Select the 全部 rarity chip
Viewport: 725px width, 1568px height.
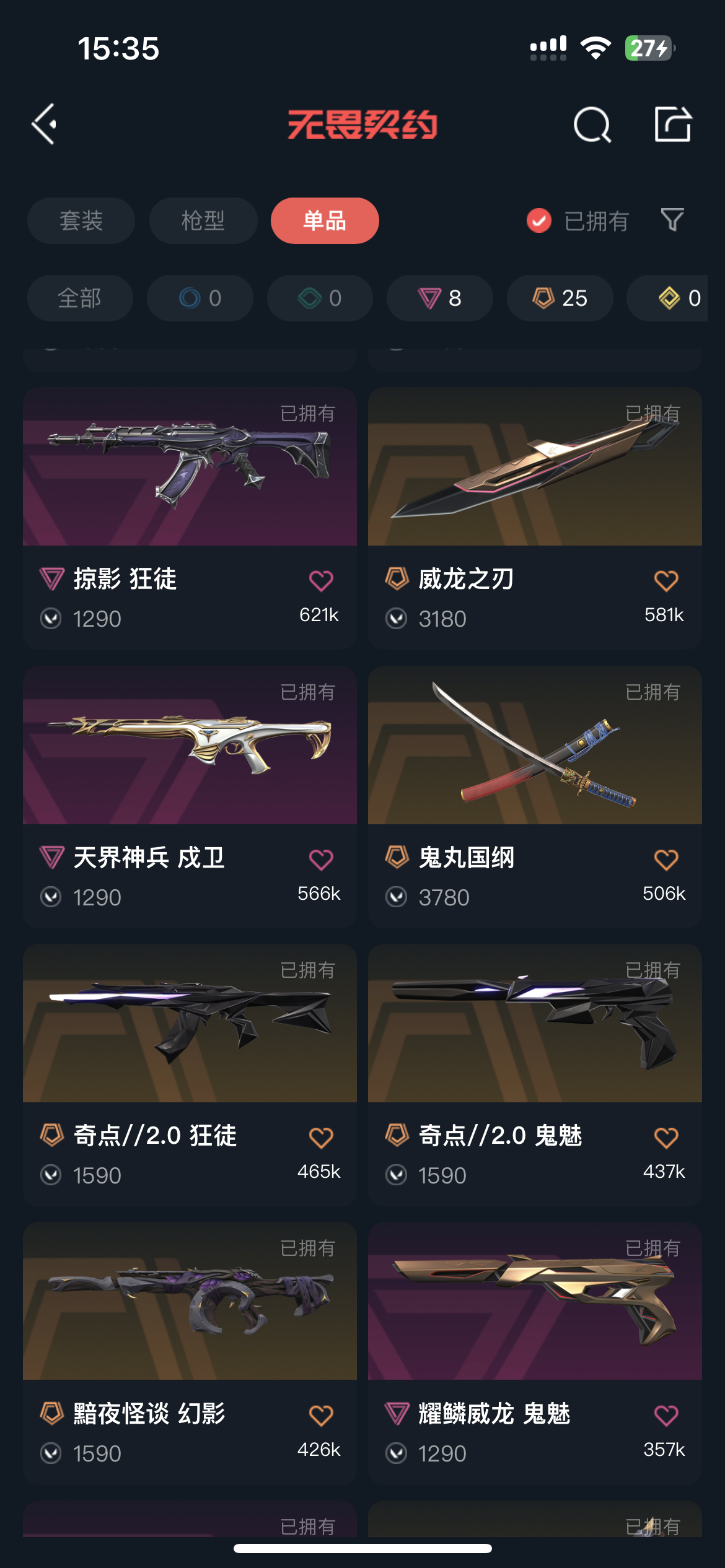click(x=80, y=298)
